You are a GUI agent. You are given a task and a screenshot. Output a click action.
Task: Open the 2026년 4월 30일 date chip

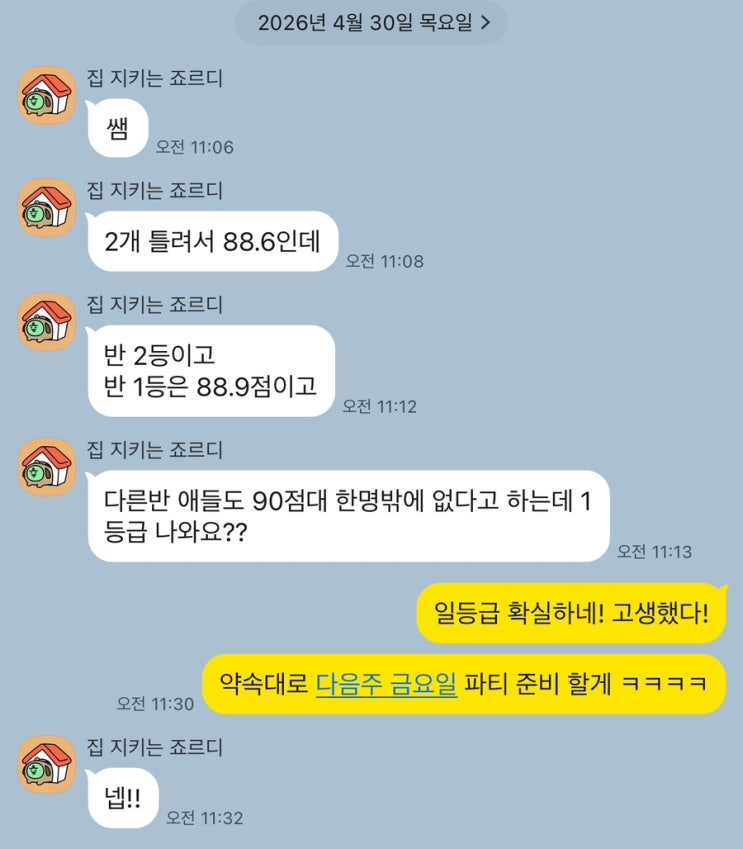click(372, 23)
